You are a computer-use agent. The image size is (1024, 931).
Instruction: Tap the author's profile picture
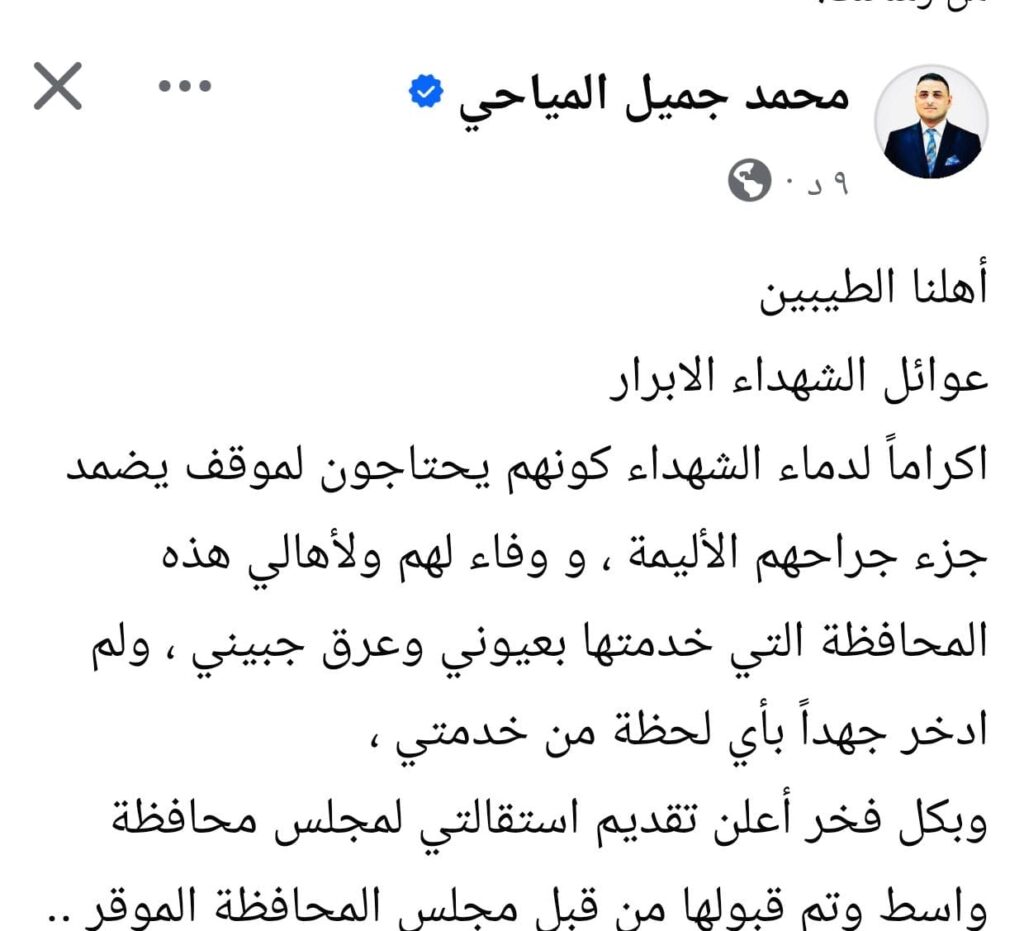[x=931, y=122]
